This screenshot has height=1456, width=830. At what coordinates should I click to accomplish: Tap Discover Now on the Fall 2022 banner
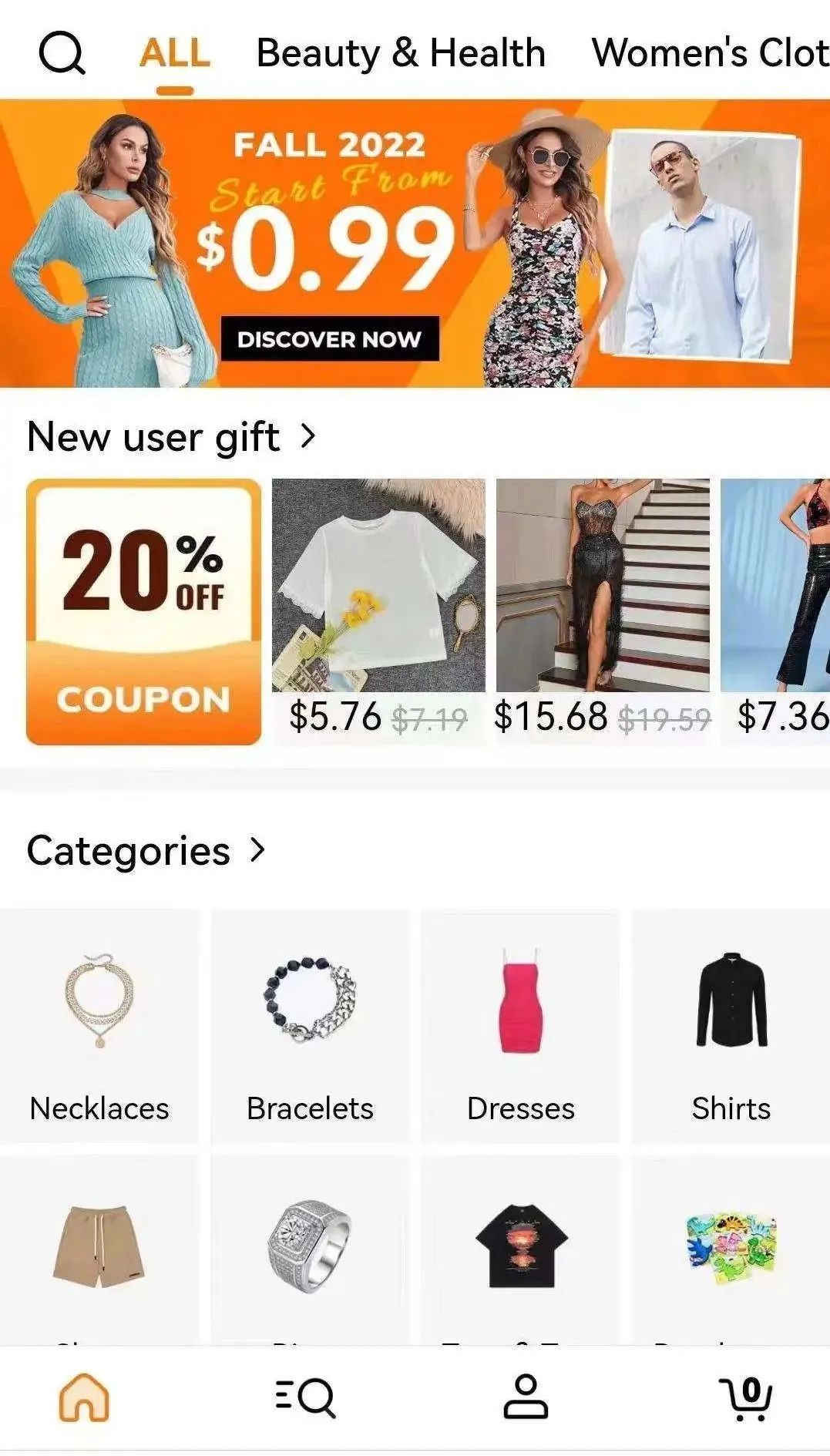330,339
